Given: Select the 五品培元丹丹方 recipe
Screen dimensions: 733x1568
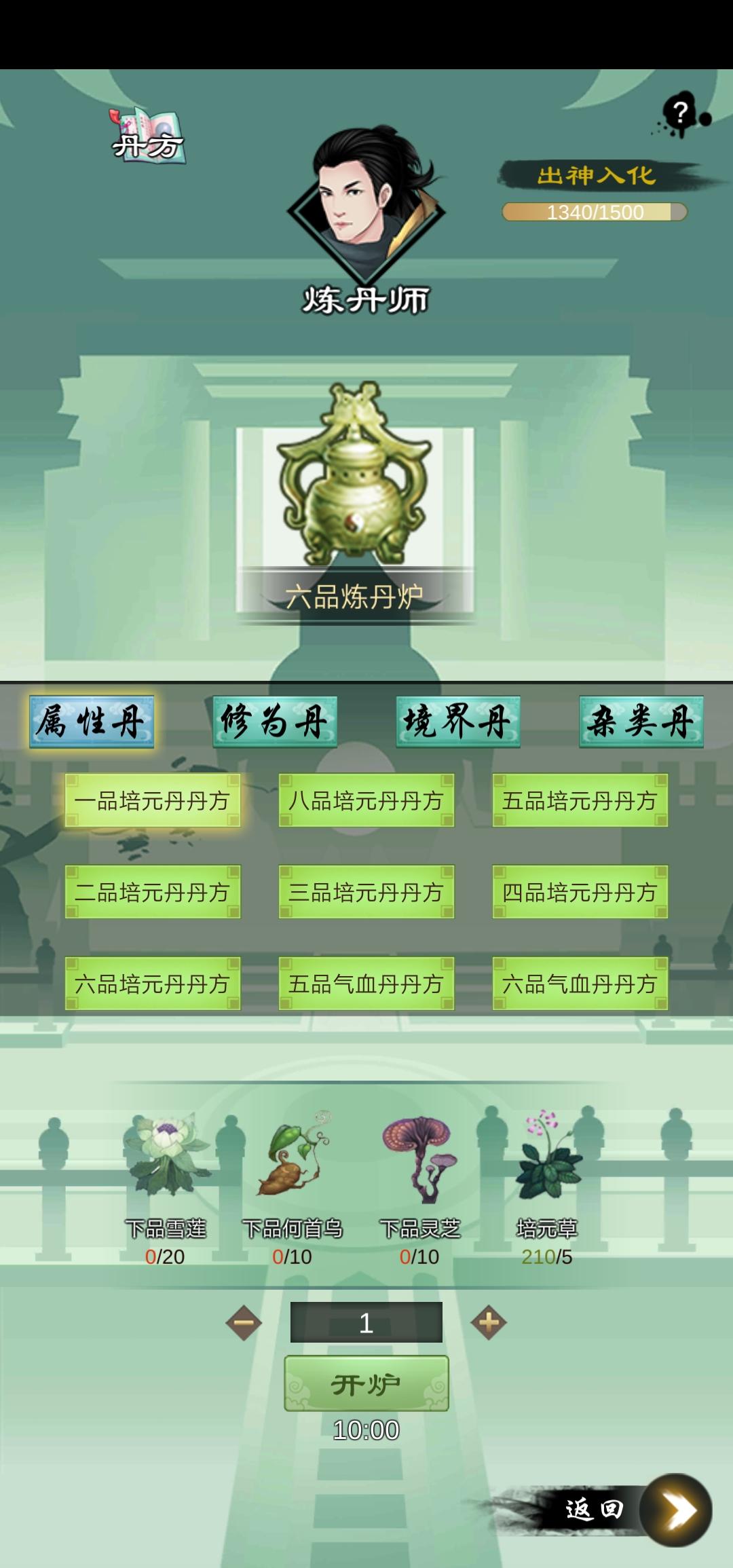Looking at the screenshot, I should point(580,800).
